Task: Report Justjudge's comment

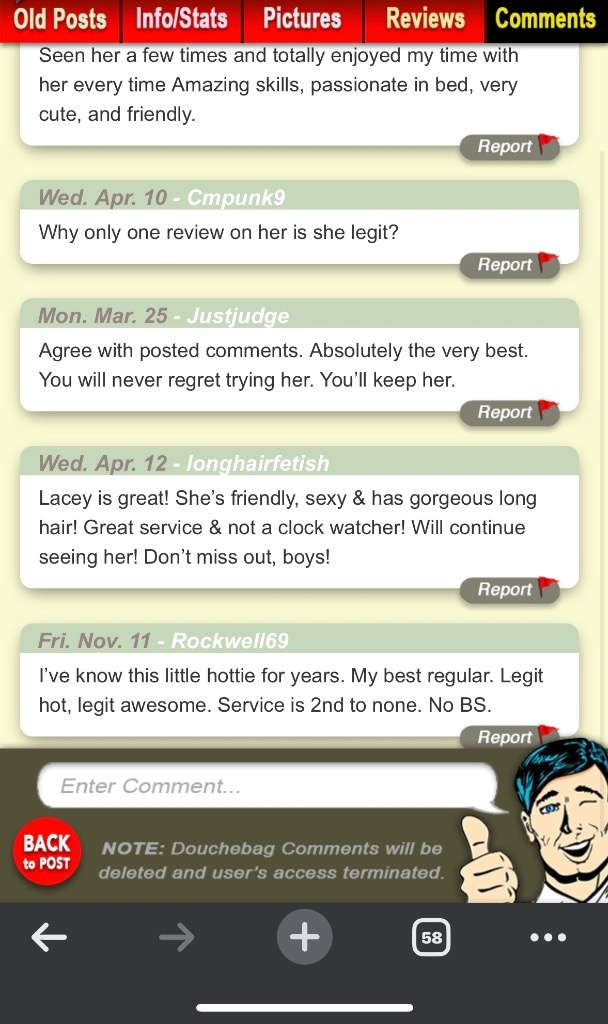Action: tap(508, 412)
